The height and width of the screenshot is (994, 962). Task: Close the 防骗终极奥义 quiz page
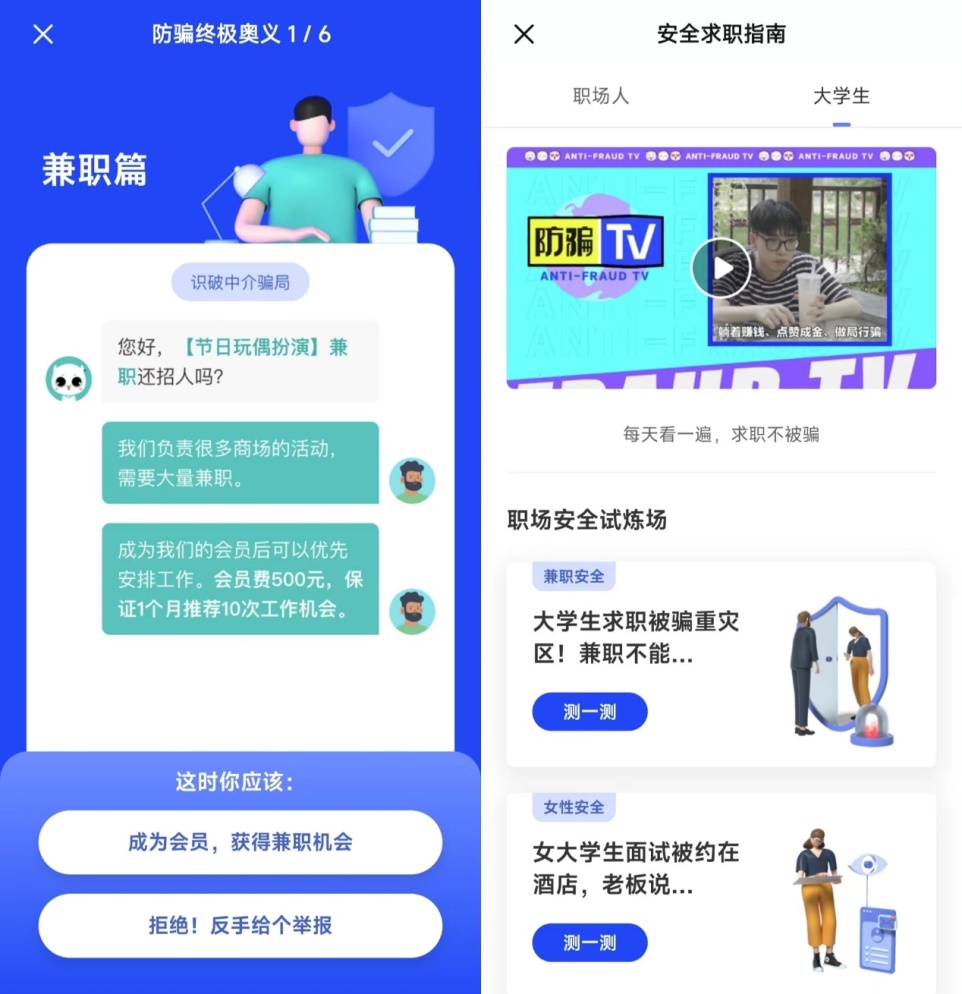point(43,34)
